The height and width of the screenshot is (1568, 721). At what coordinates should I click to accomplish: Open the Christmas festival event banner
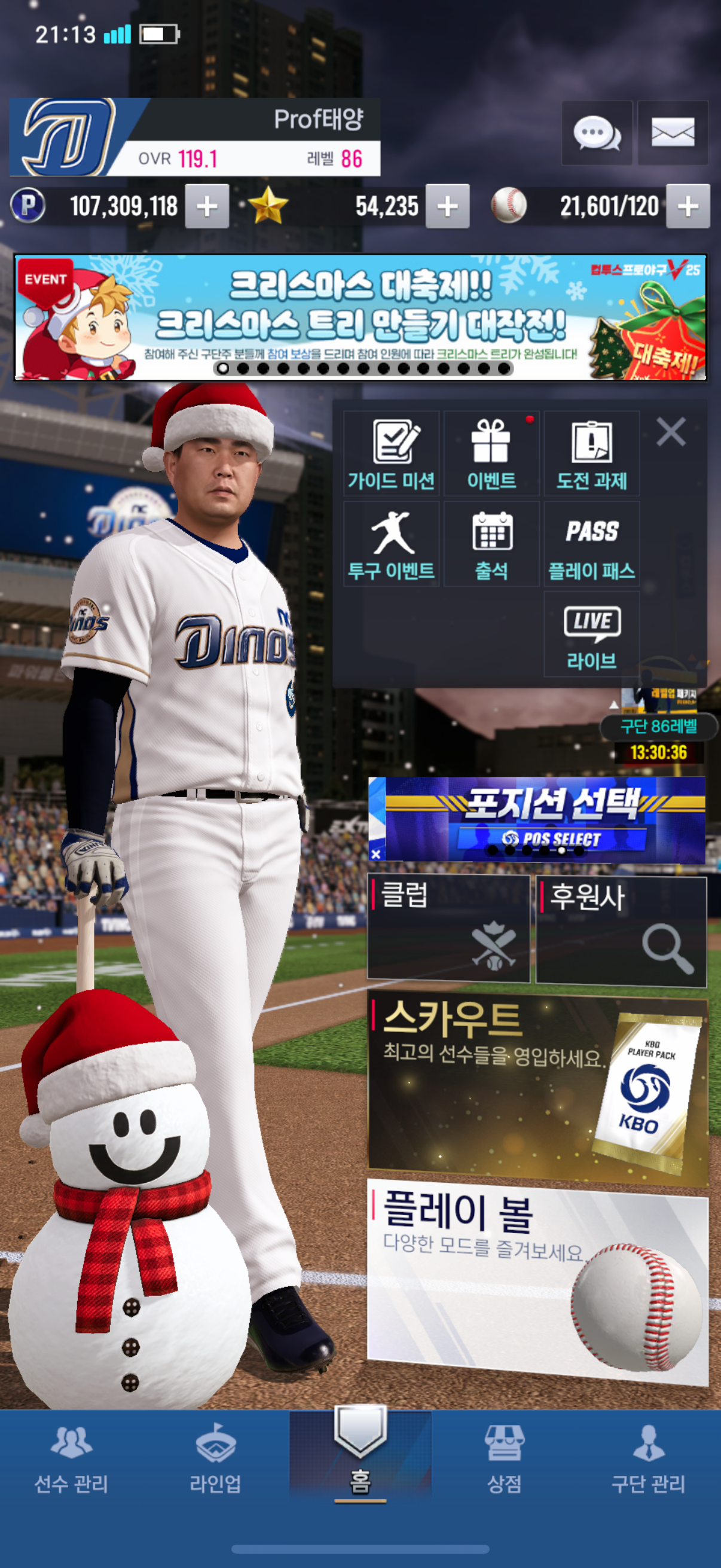[360, 318]
